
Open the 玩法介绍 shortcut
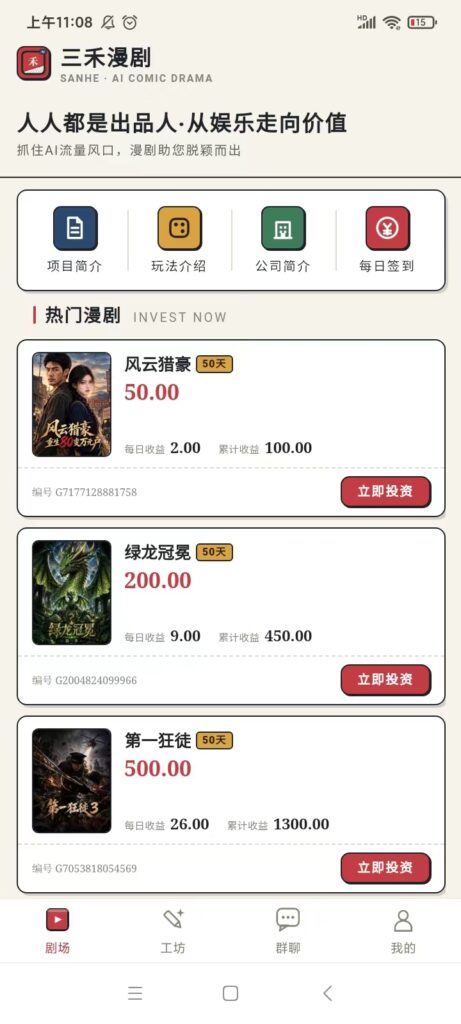coord(179,239)
